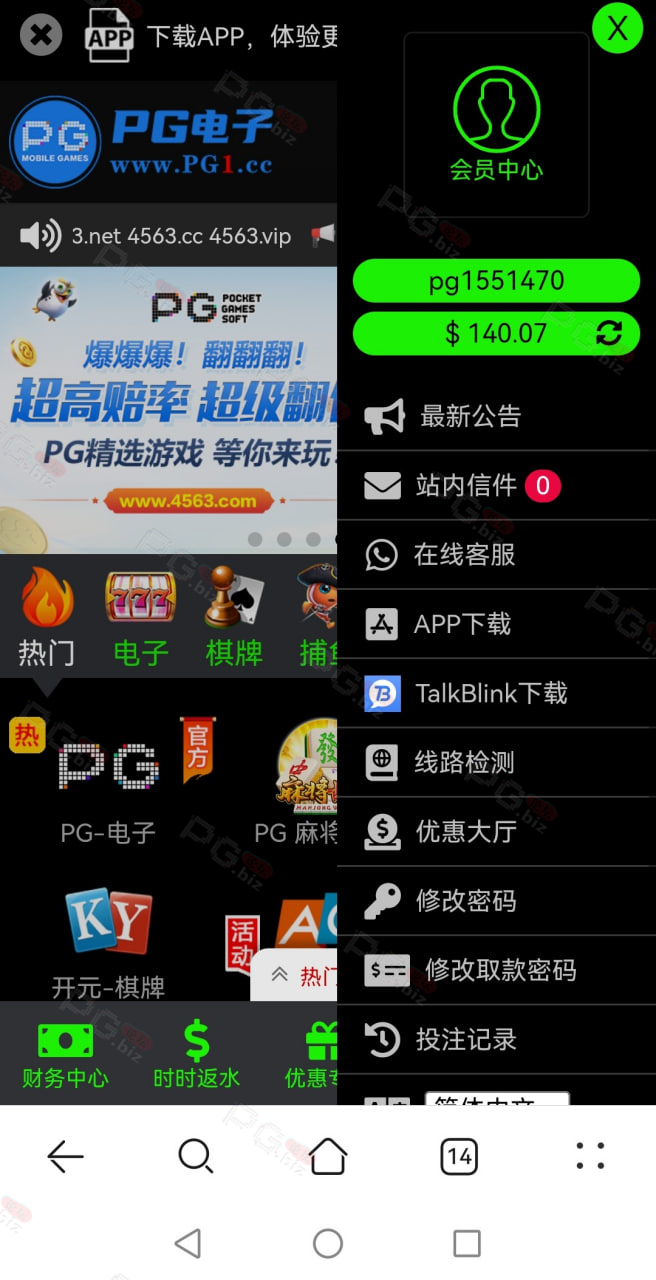This screenshot has width=656, height=1280.
Task: Open 优惠大厅 promotions hall
Action: [x=497, y=831]
